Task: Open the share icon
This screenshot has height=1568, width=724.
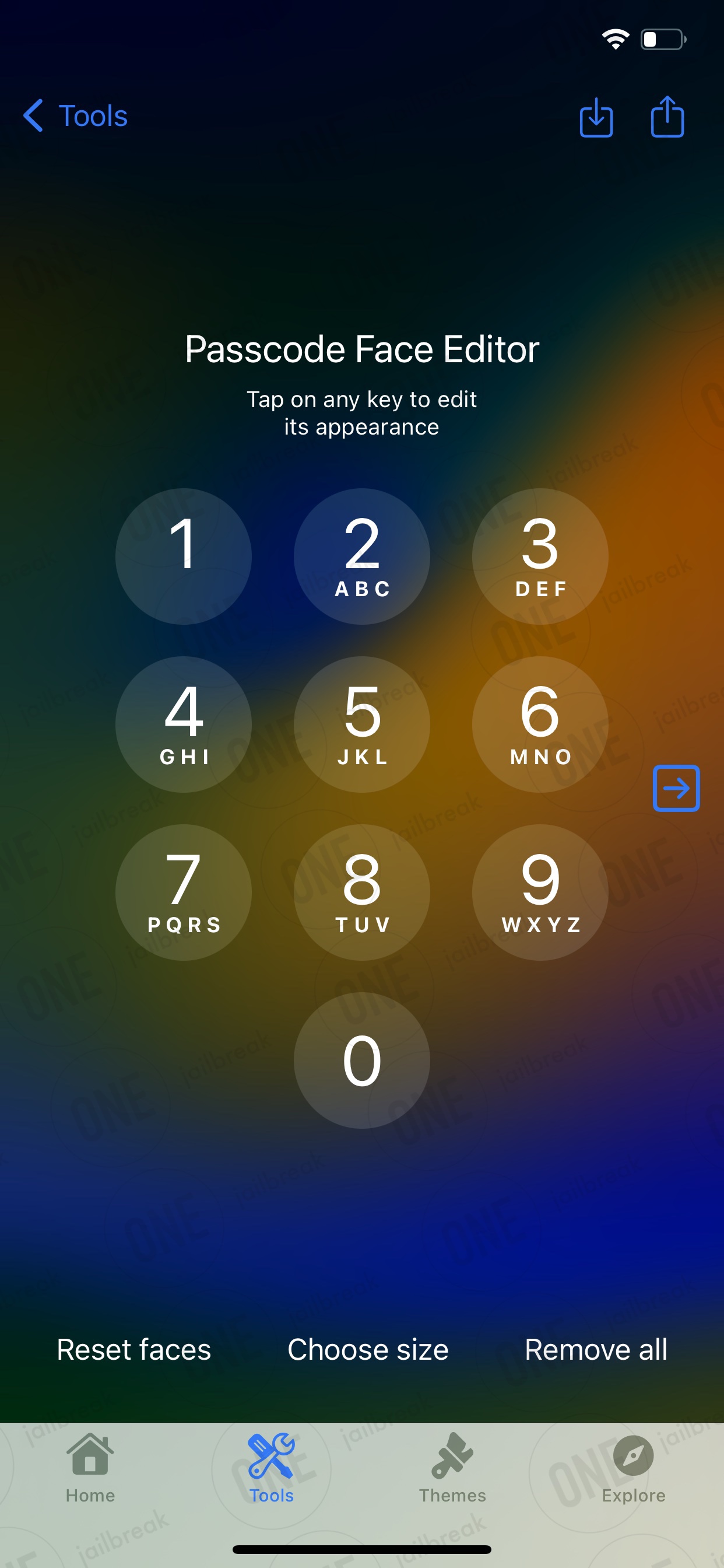Action: [x=667, y=116]
